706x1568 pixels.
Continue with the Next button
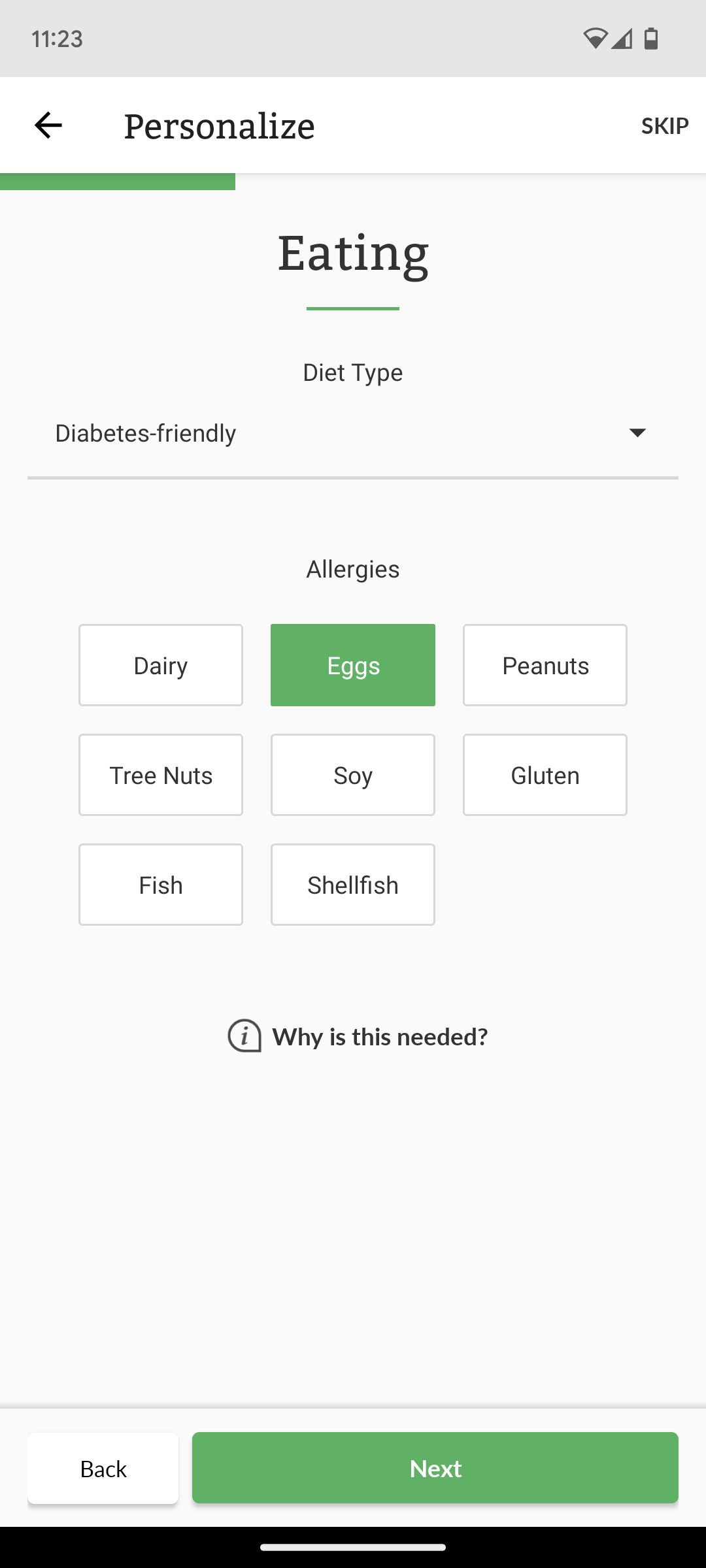pyautogui.click(x=435, y=1468)
